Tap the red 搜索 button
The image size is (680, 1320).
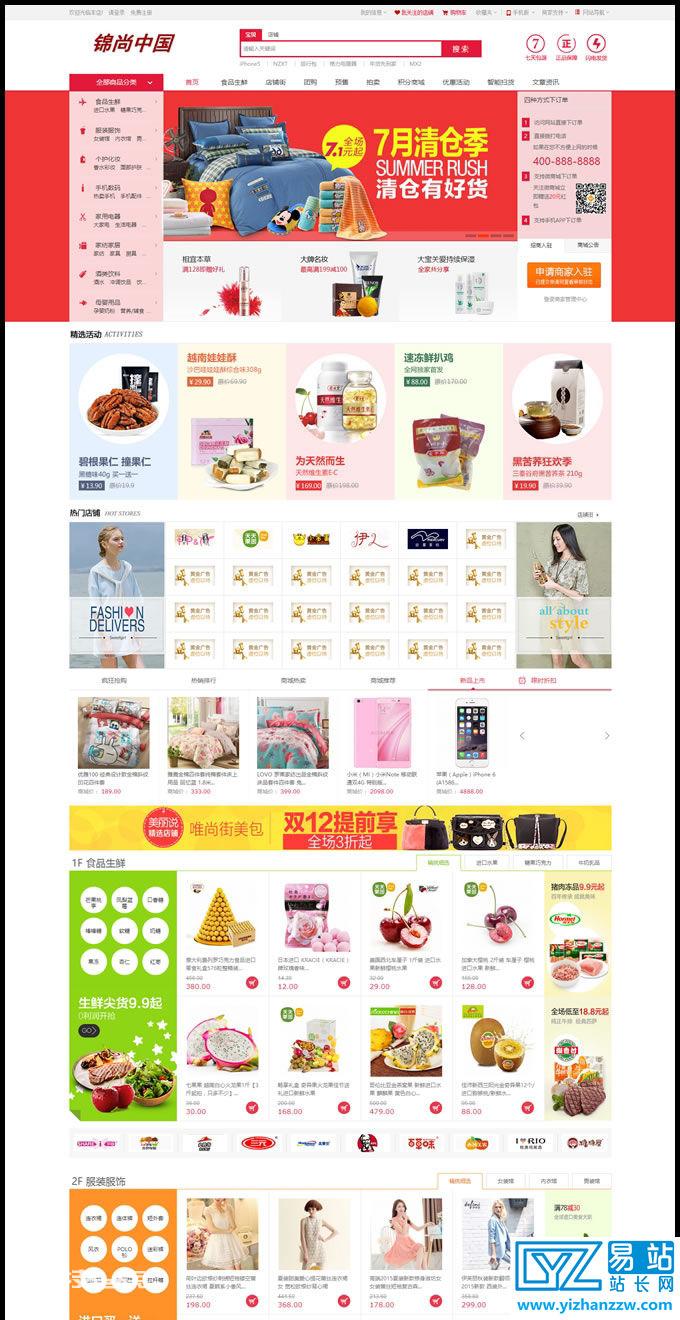[460, 48]
